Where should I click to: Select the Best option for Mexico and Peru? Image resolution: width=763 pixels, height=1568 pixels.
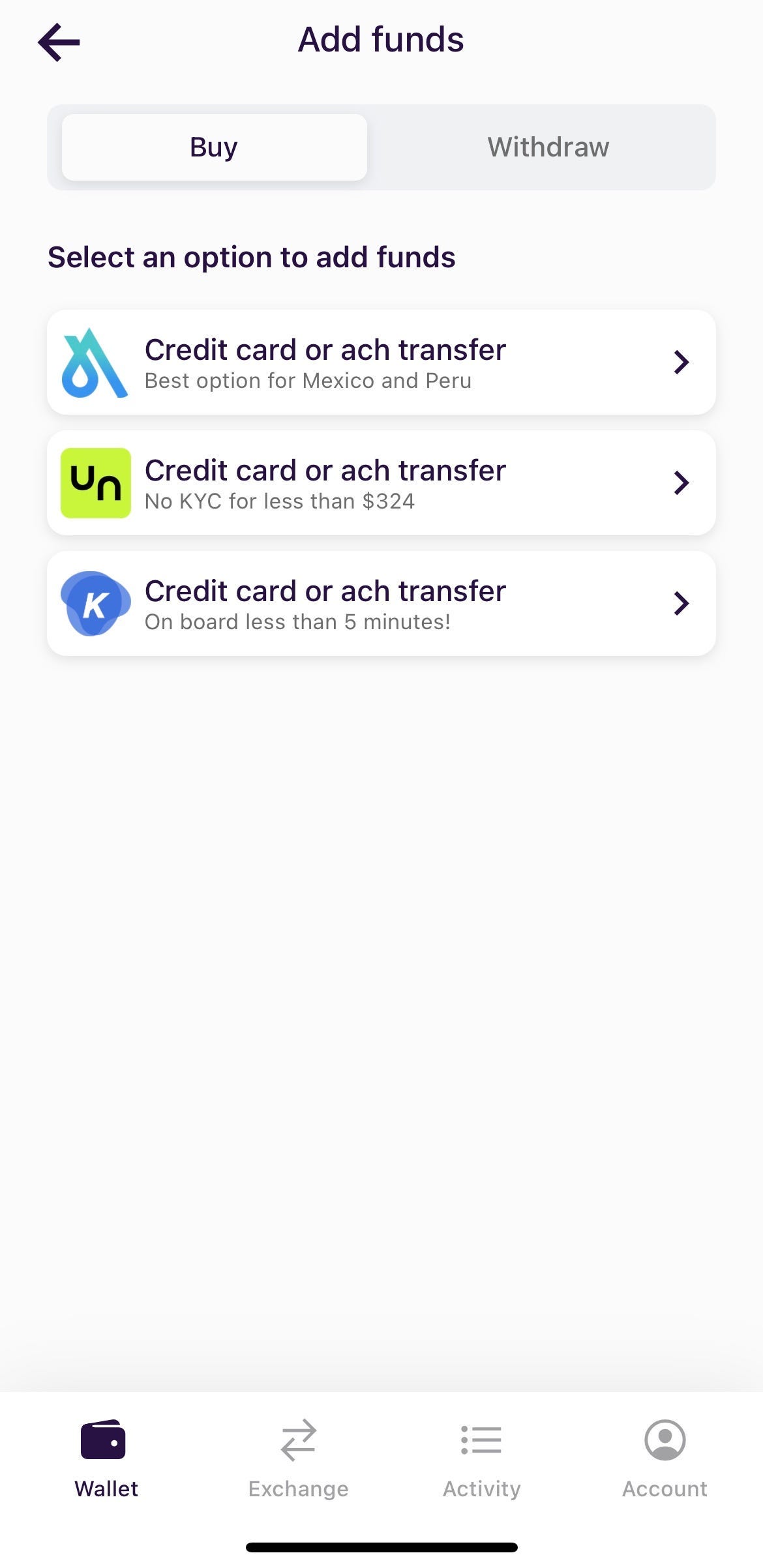click(x=381, y=362)
